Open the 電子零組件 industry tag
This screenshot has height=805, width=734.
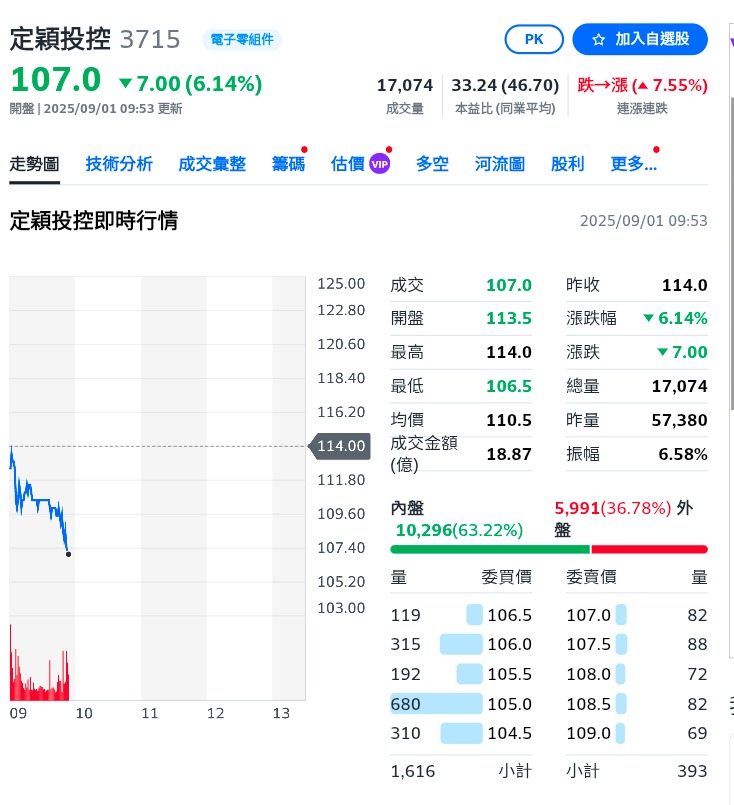[242, 40]
